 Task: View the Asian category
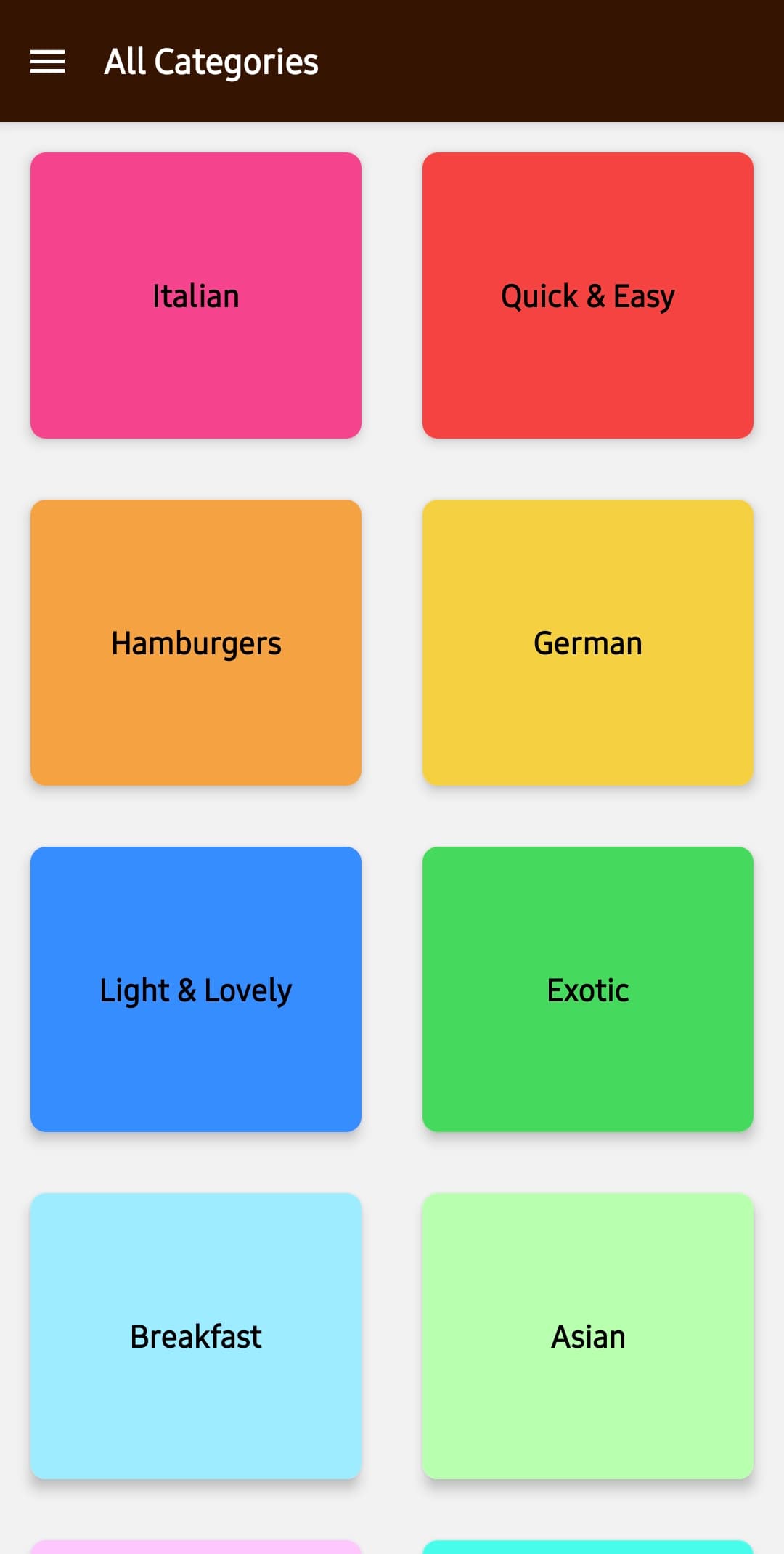pyautogui.click(x=588, y=1336)
